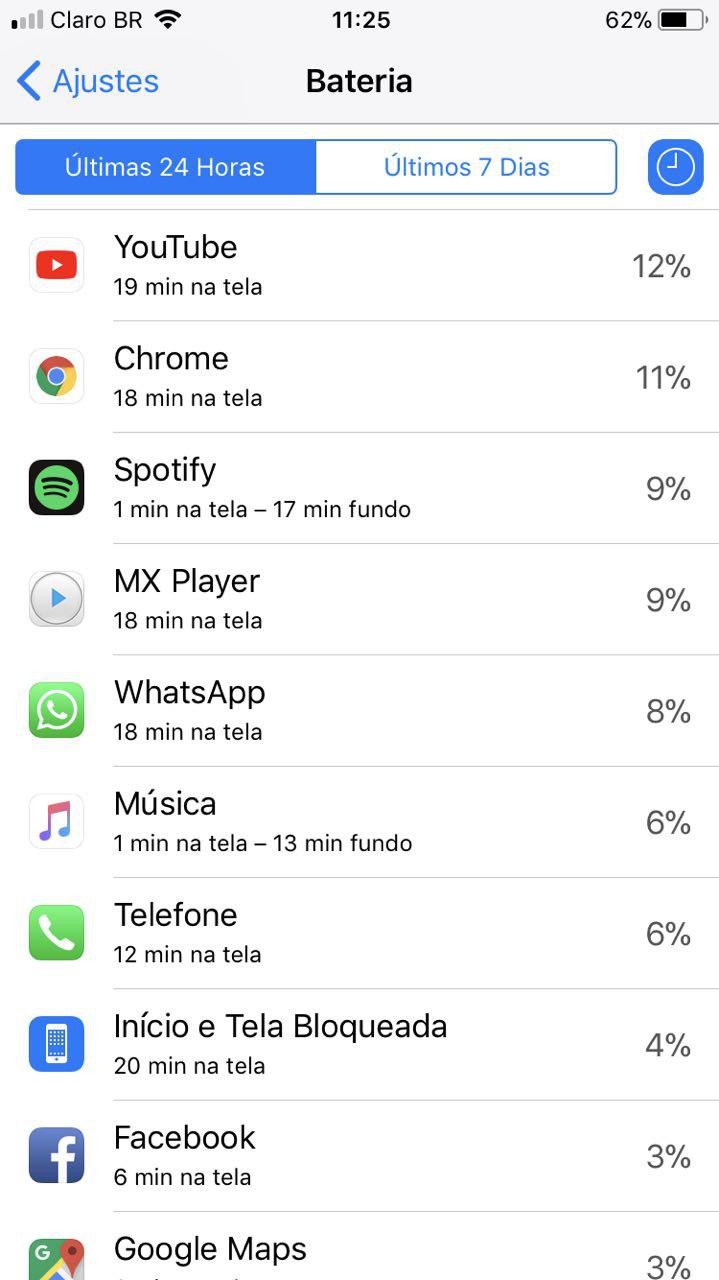Select the Chrome battery usage row
This screenshot has height=1280, width=719.
pos(360,376)
